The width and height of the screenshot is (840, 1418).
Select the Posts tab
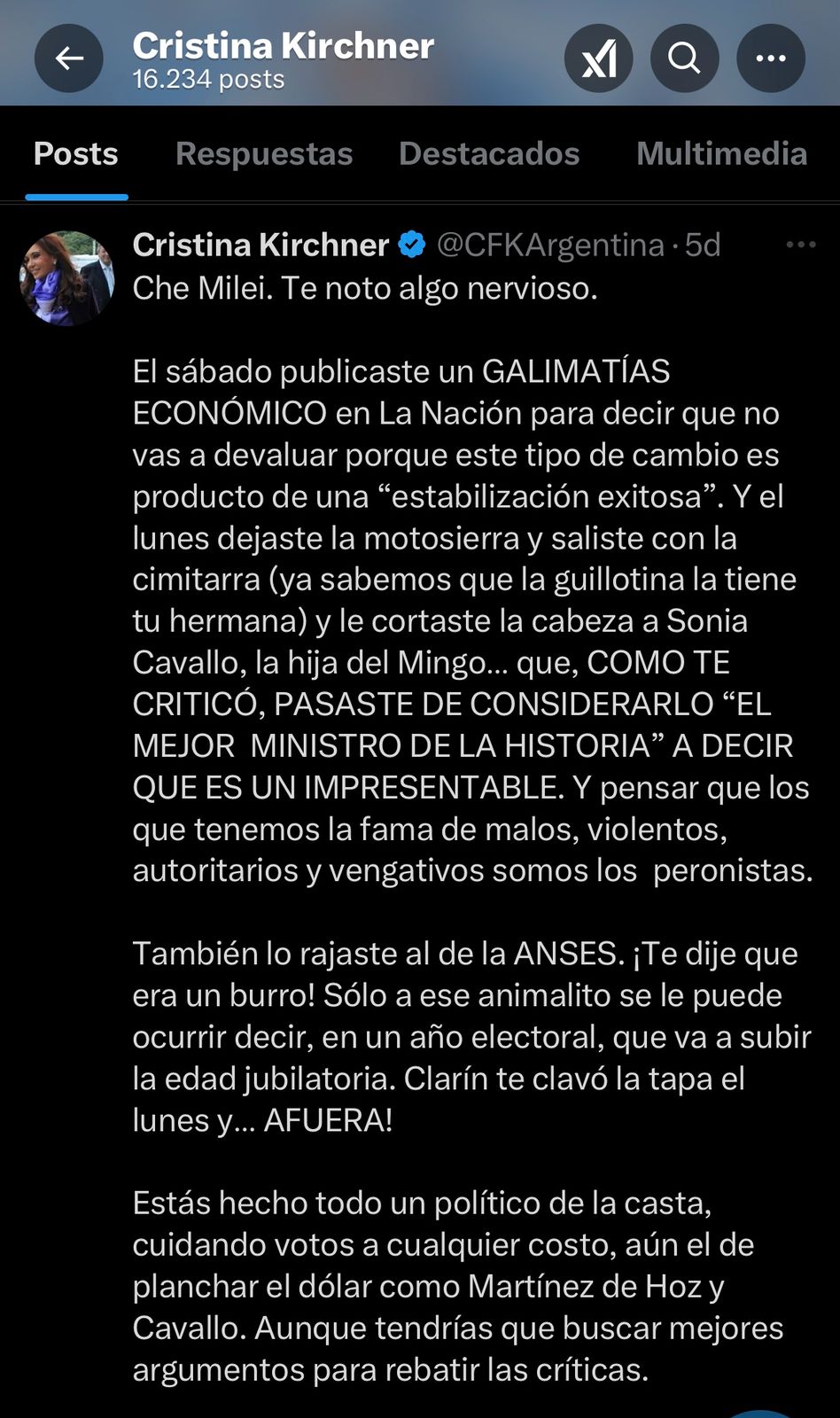[x=76, y=154]
